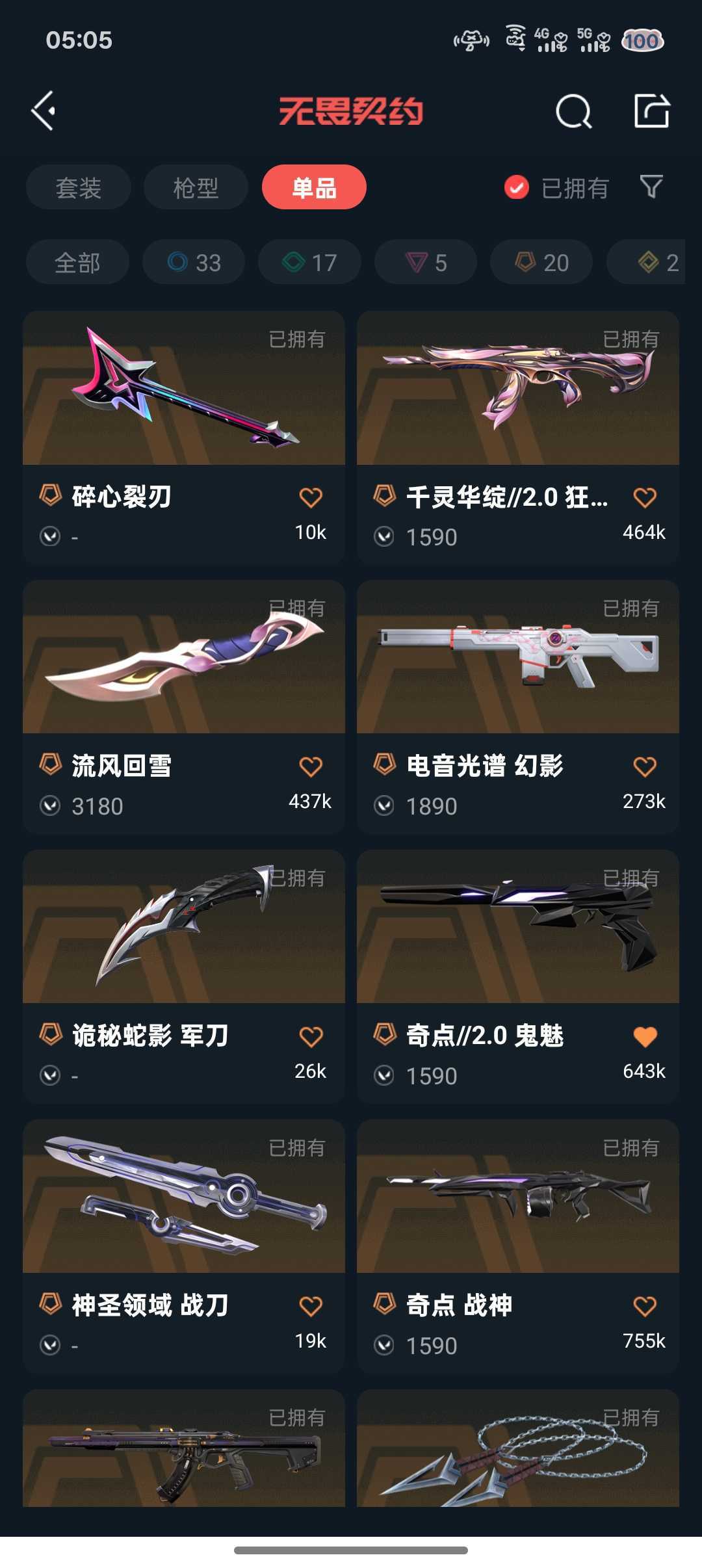This screenshot has width=702, height=1568.
Task: Go back using the top-left arrow
Action: [x=43, y=111]
